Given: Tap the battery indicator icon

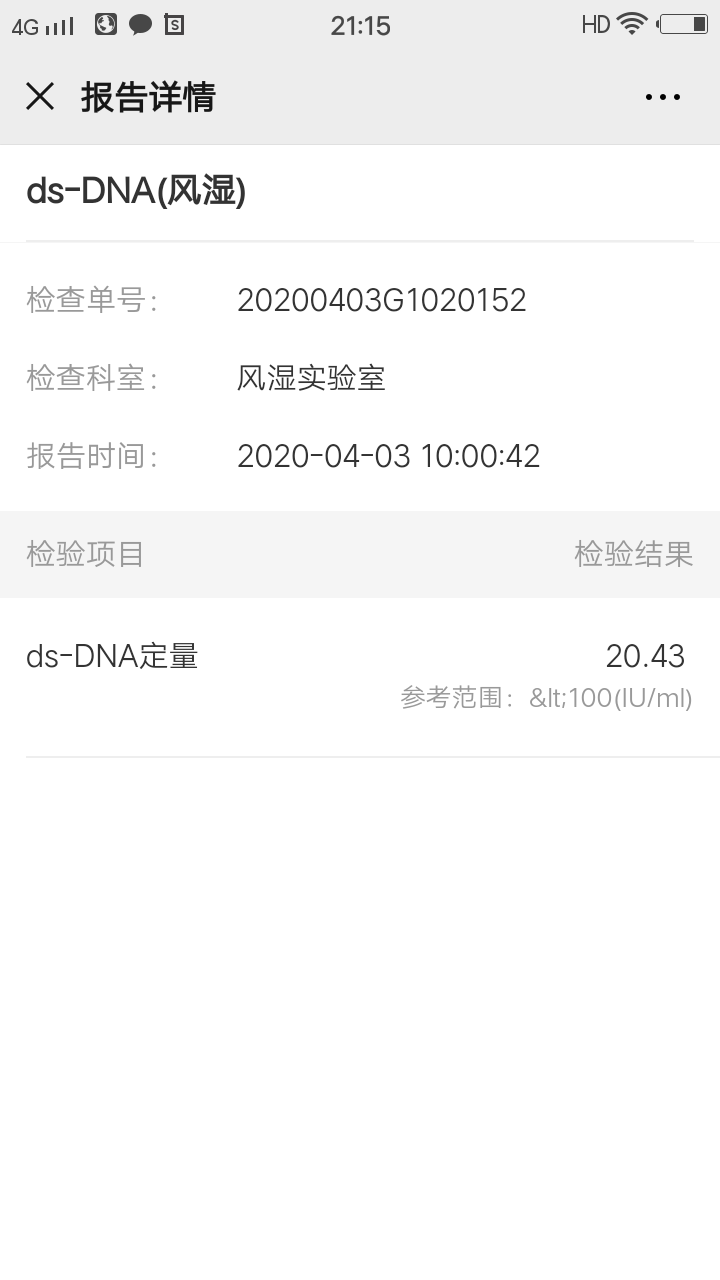Looking at the screenshot, I should [684, 24].
